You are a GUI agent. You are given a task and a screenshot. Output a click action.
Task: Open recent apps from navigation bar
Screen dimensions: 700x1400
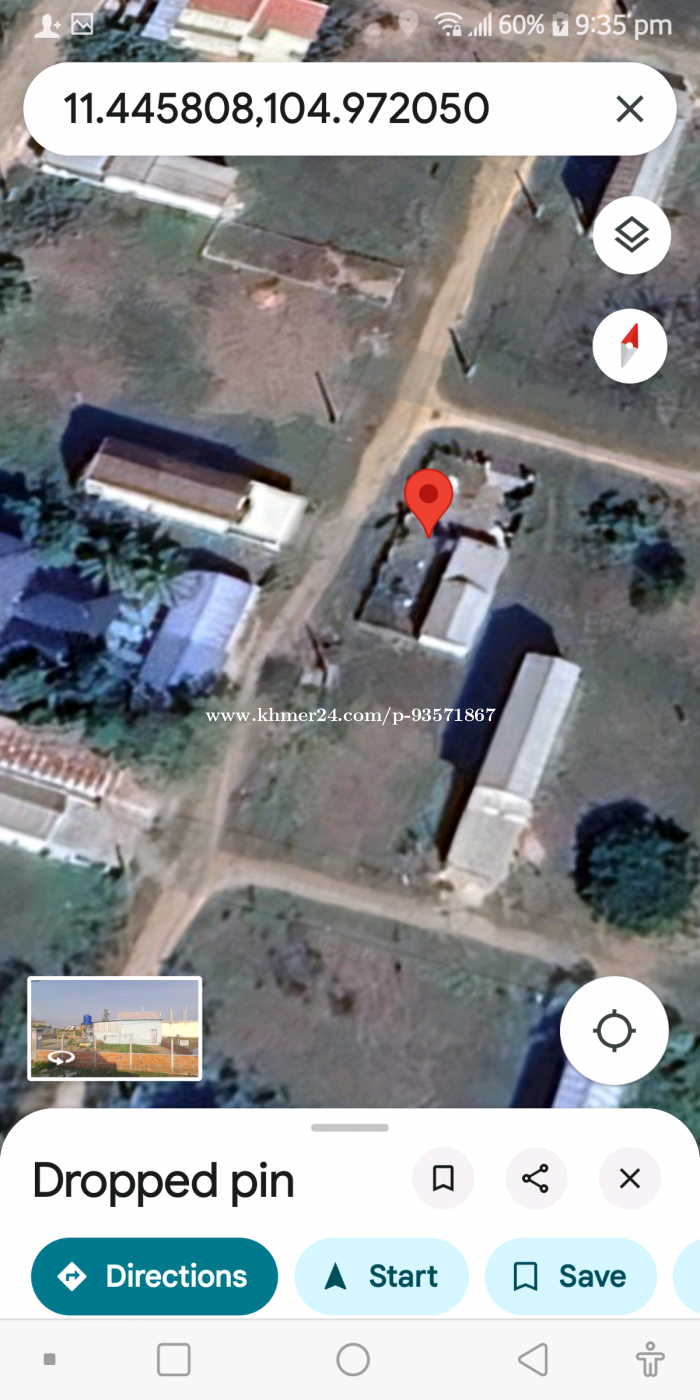point(174,1360)
